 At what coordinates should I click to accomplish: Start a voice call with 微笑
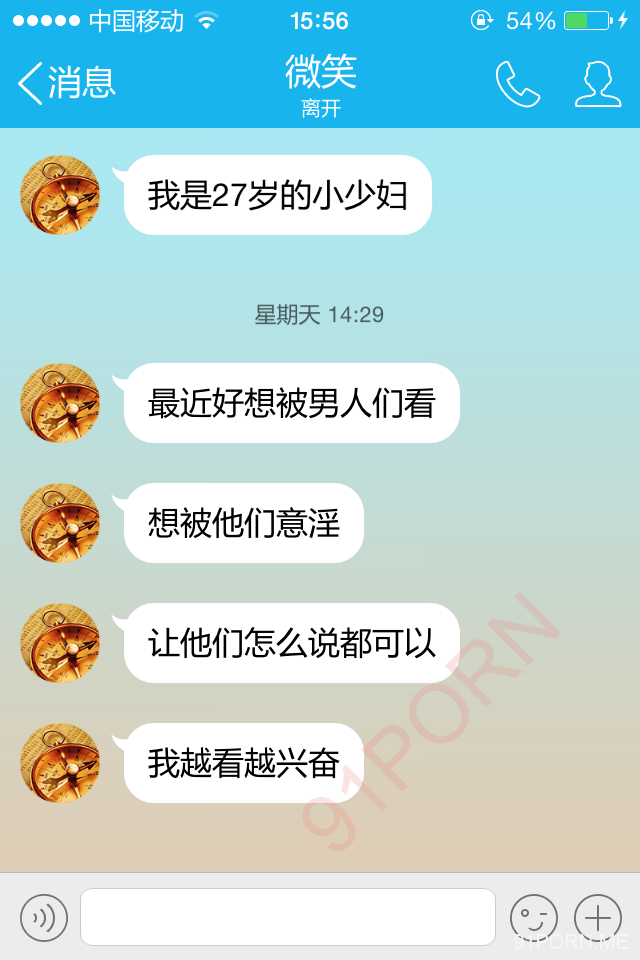517,84
